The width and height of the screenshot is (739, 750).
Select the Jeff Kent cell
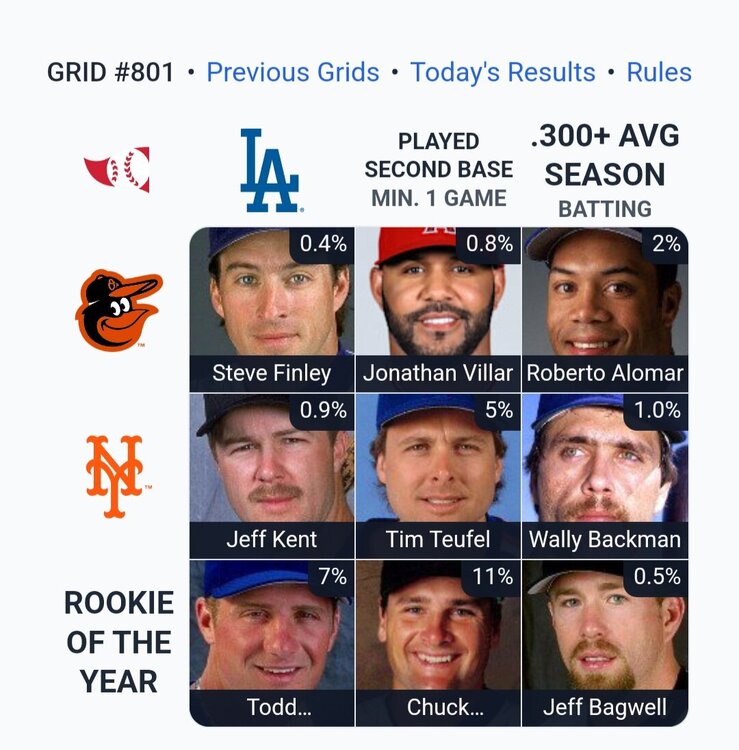272,475
